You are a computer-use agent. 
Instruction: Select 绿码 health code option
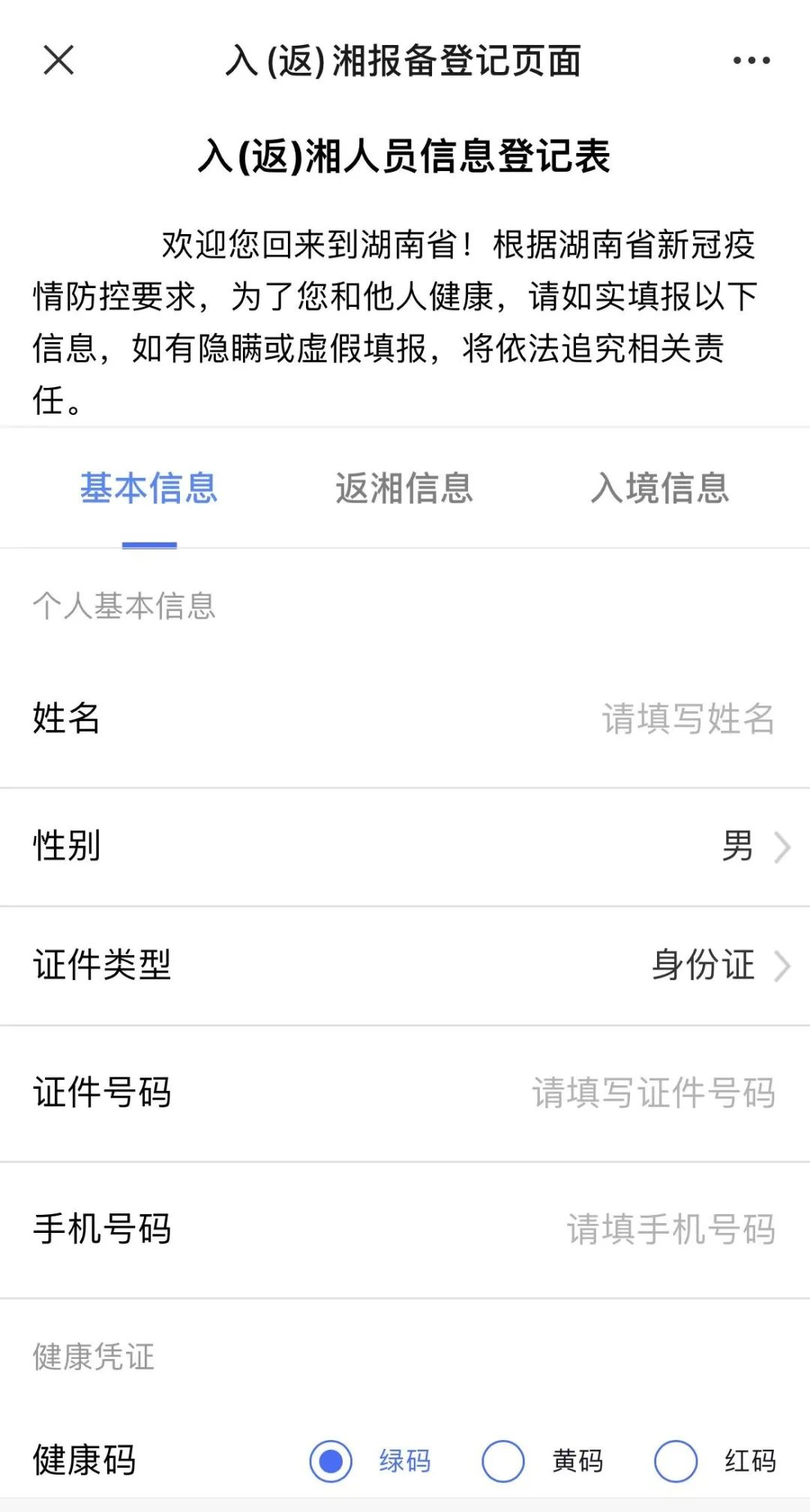[331, 1461]
